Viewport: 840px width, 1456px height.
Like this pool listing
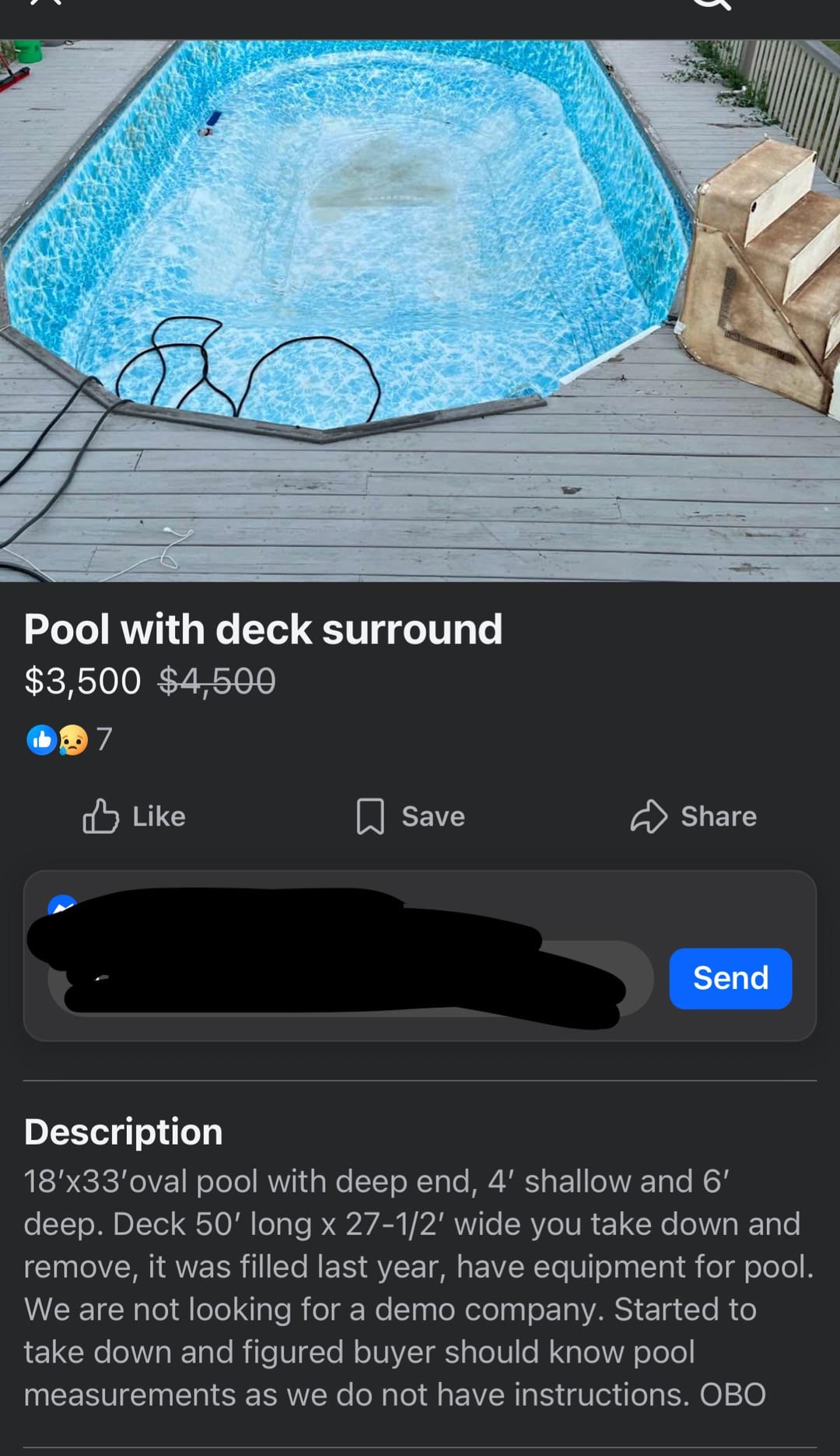click(x=134, y=816)
